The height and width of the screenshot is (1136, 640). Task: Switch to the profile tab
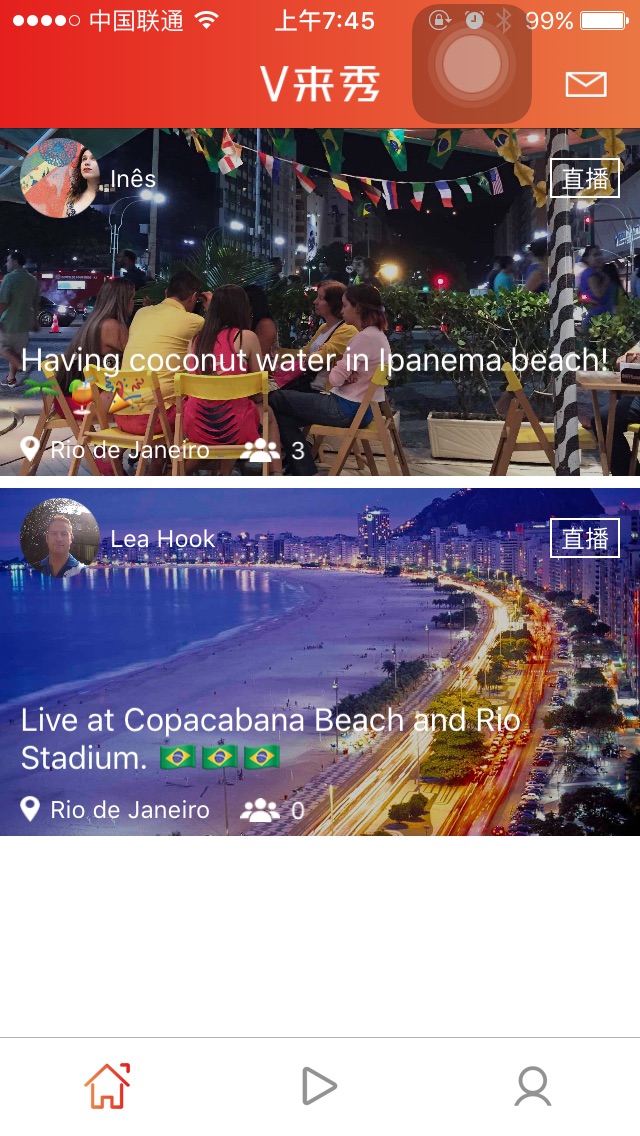(x=532, y=1086)
